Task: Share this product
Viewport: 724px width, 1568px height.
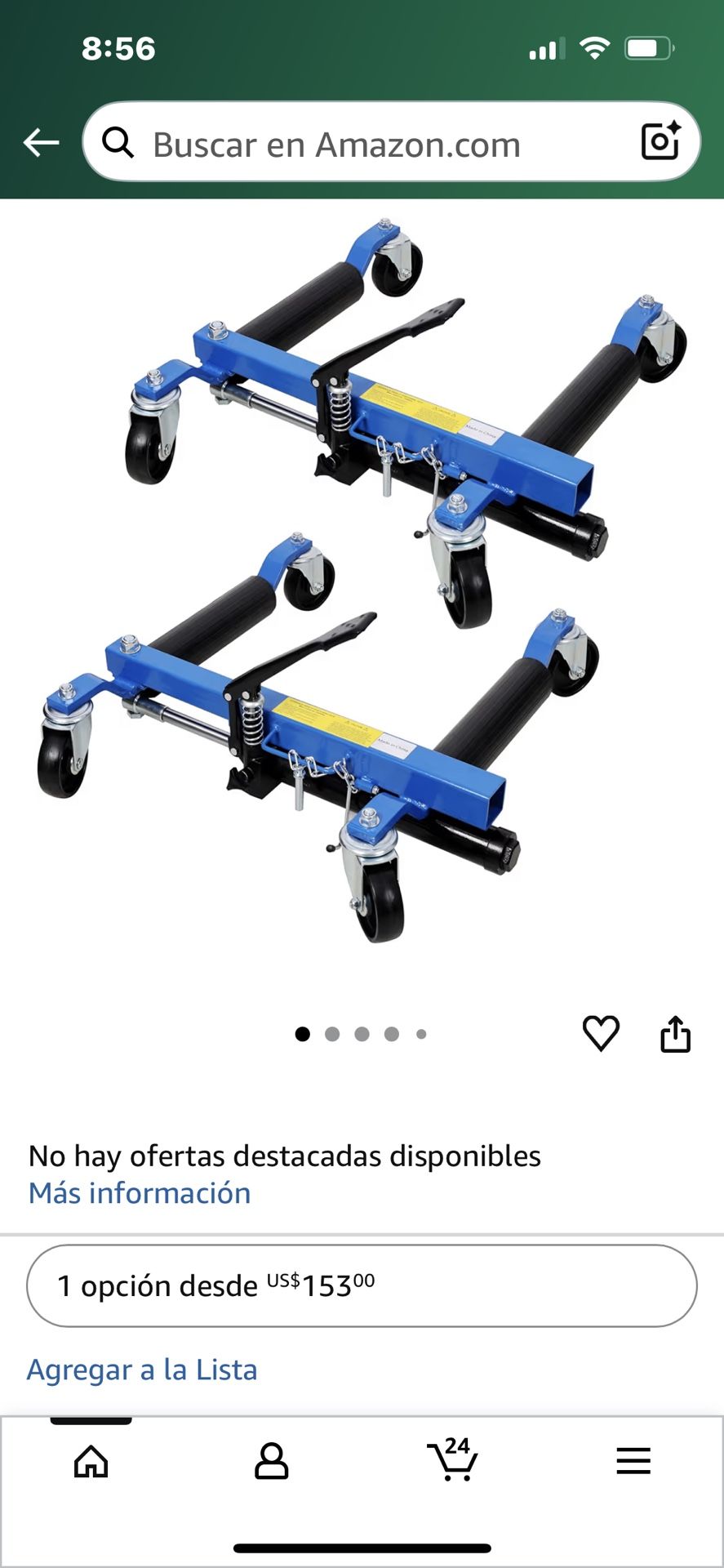Action: point(675,1034)
